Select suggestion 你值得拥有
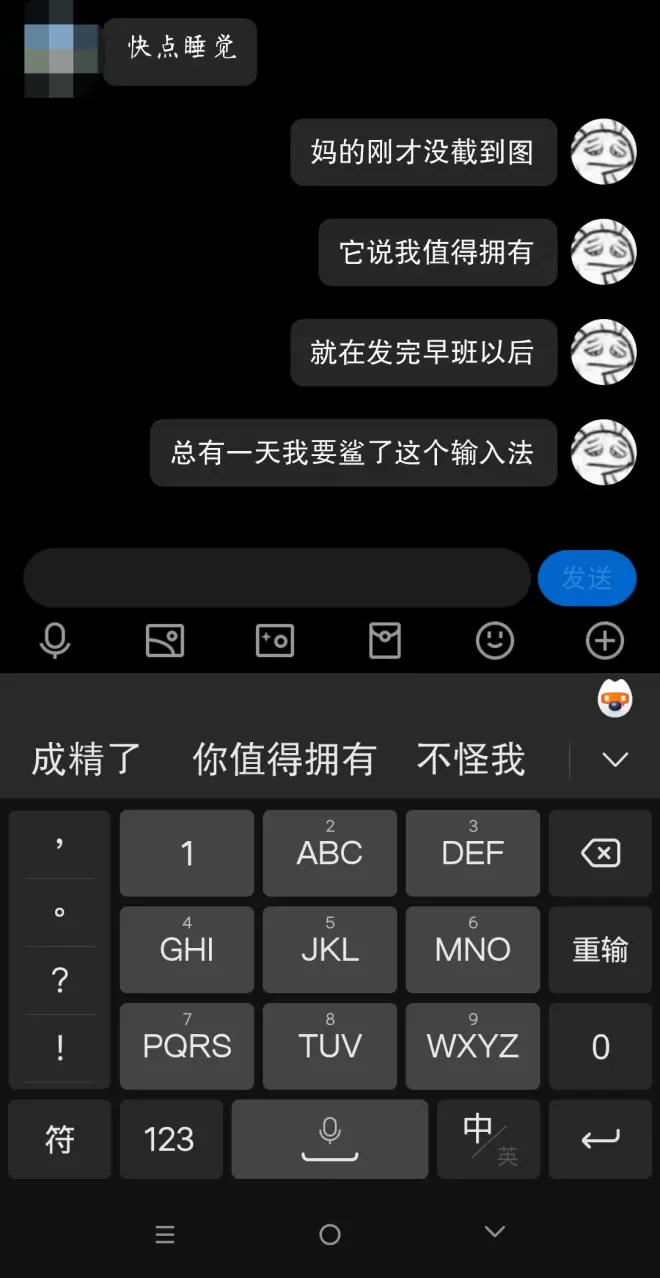This screenshot has height=1278, width=660. click(x=284, y=759)
